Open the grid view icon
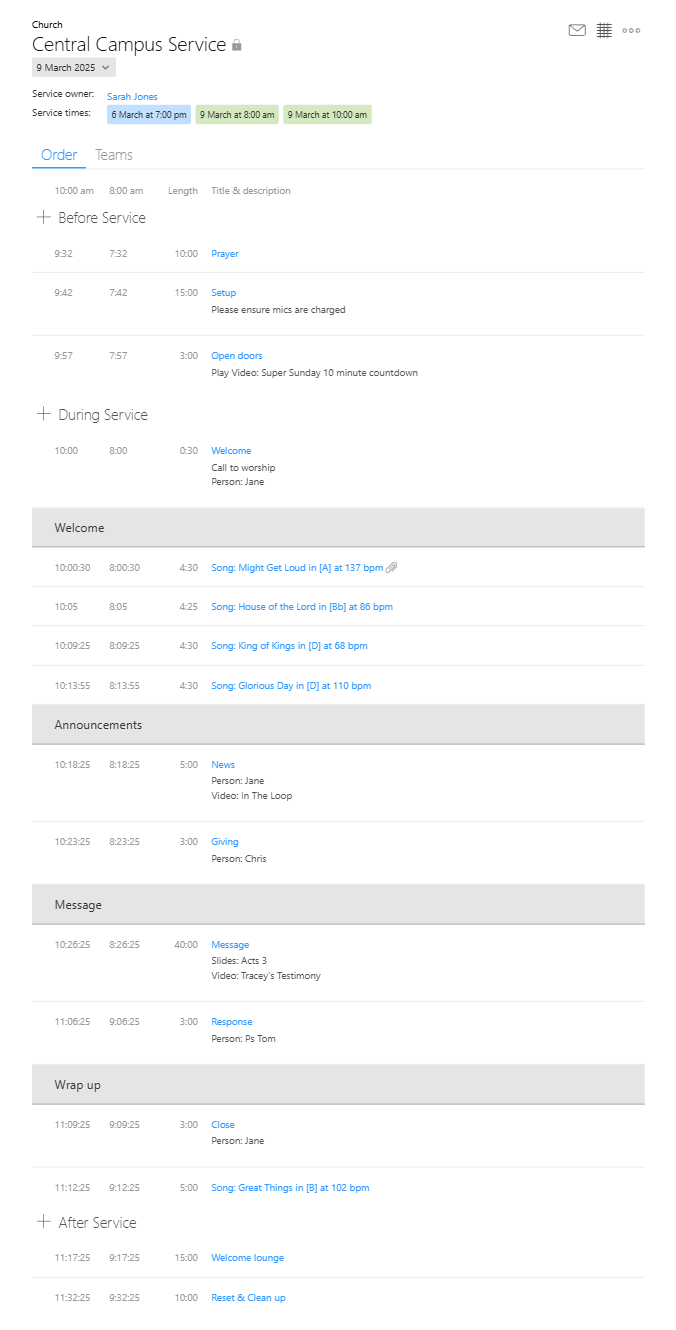Image resolution: width=676 pixels, height=1330 pixels. [604, 30]
